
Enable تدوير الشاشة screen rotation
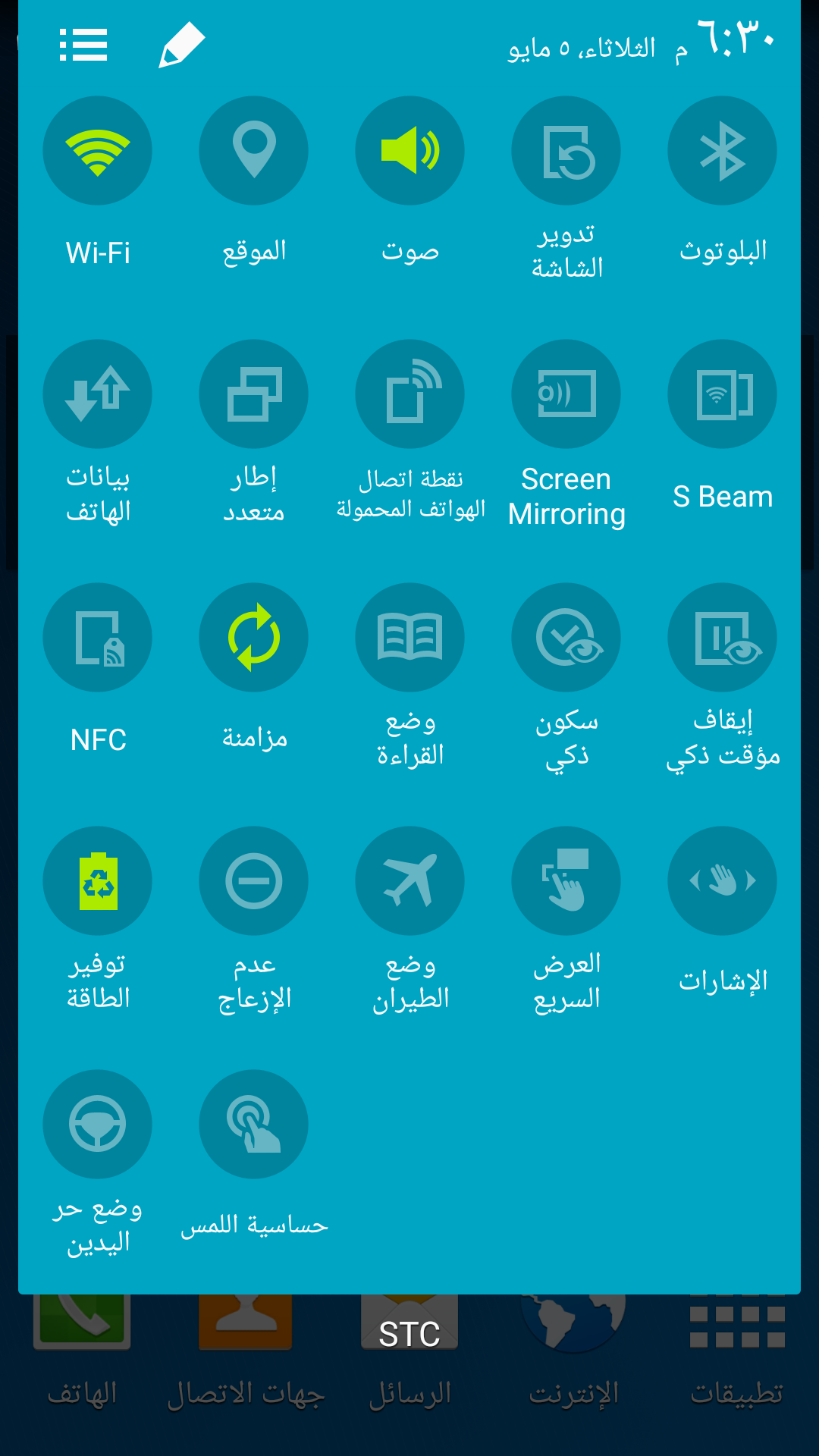(566, 151)
